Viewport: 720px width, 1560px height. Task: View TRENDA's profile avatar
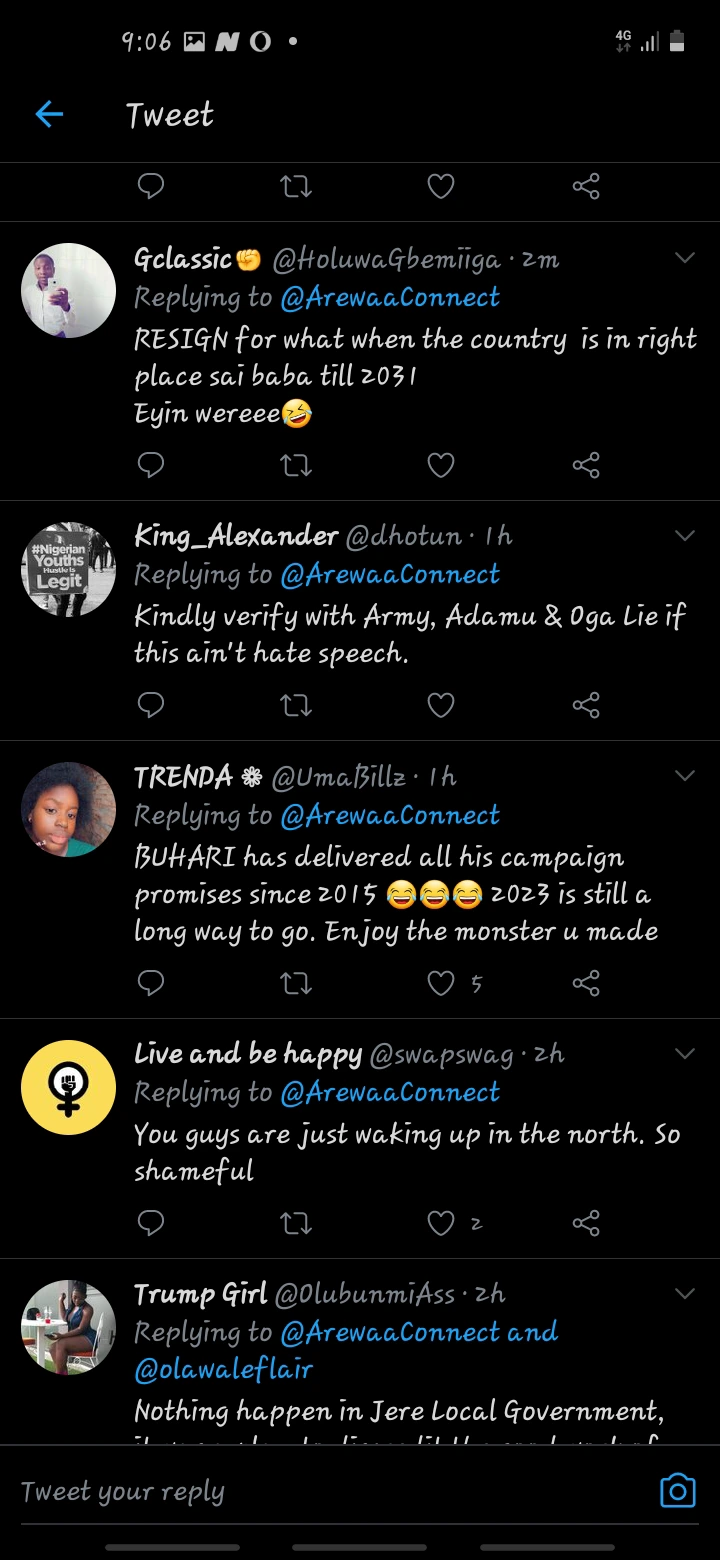click(x=68, y=809)
